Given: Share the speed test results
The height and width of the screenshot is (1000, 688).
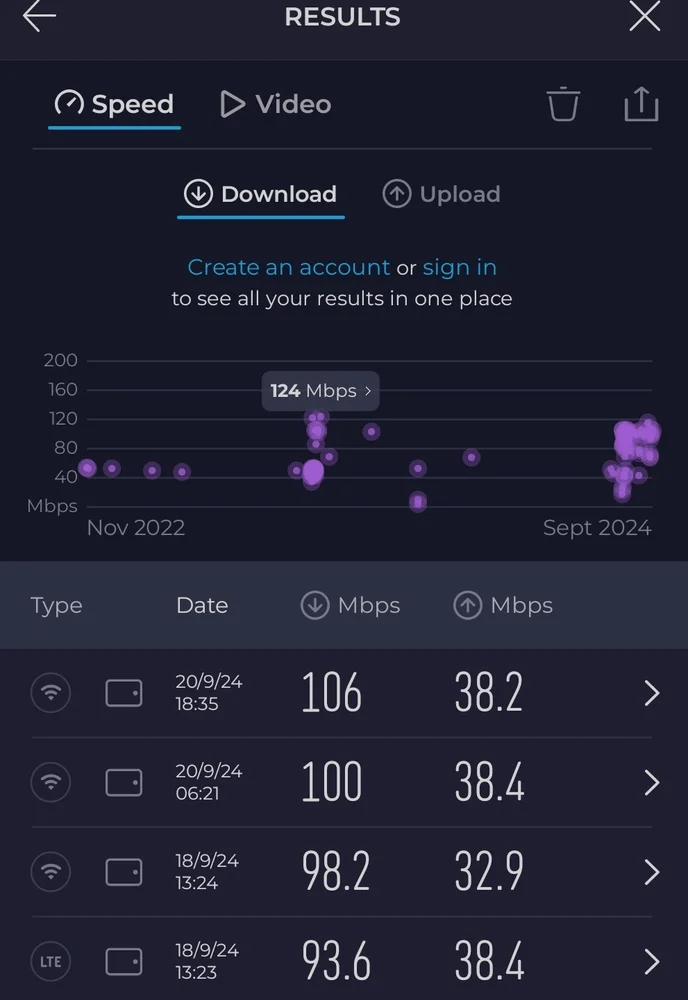Looking at the screenshot, I should [641, 104].
